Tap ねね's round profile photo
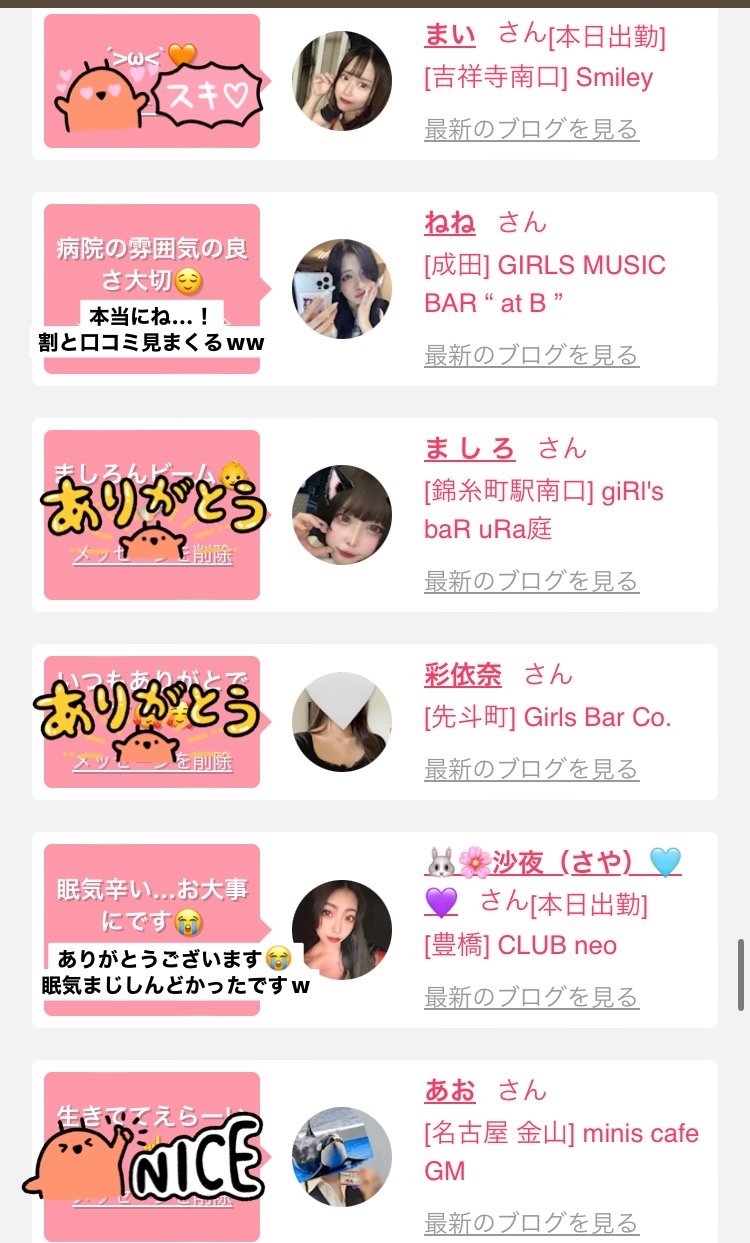Image resolution: width=750 pixels, height=1243 pixels. coord(342,289)
